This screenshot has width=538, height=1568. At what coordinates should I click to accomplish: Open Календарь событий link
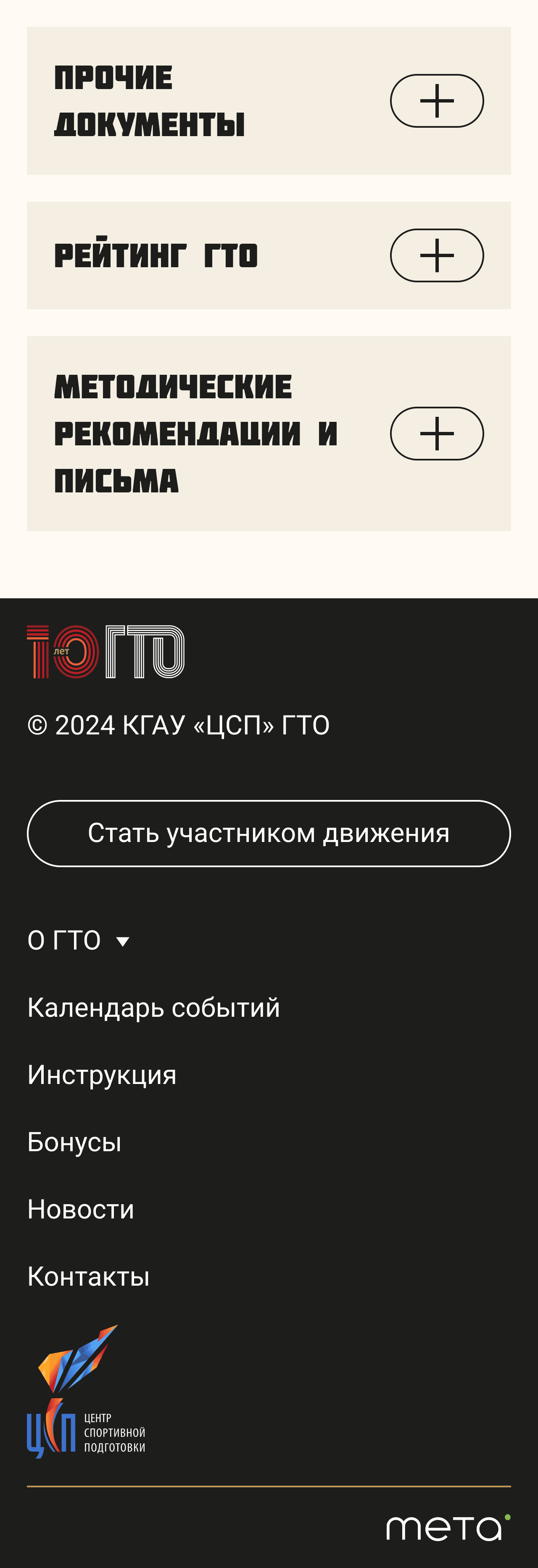coord(153,1008)
